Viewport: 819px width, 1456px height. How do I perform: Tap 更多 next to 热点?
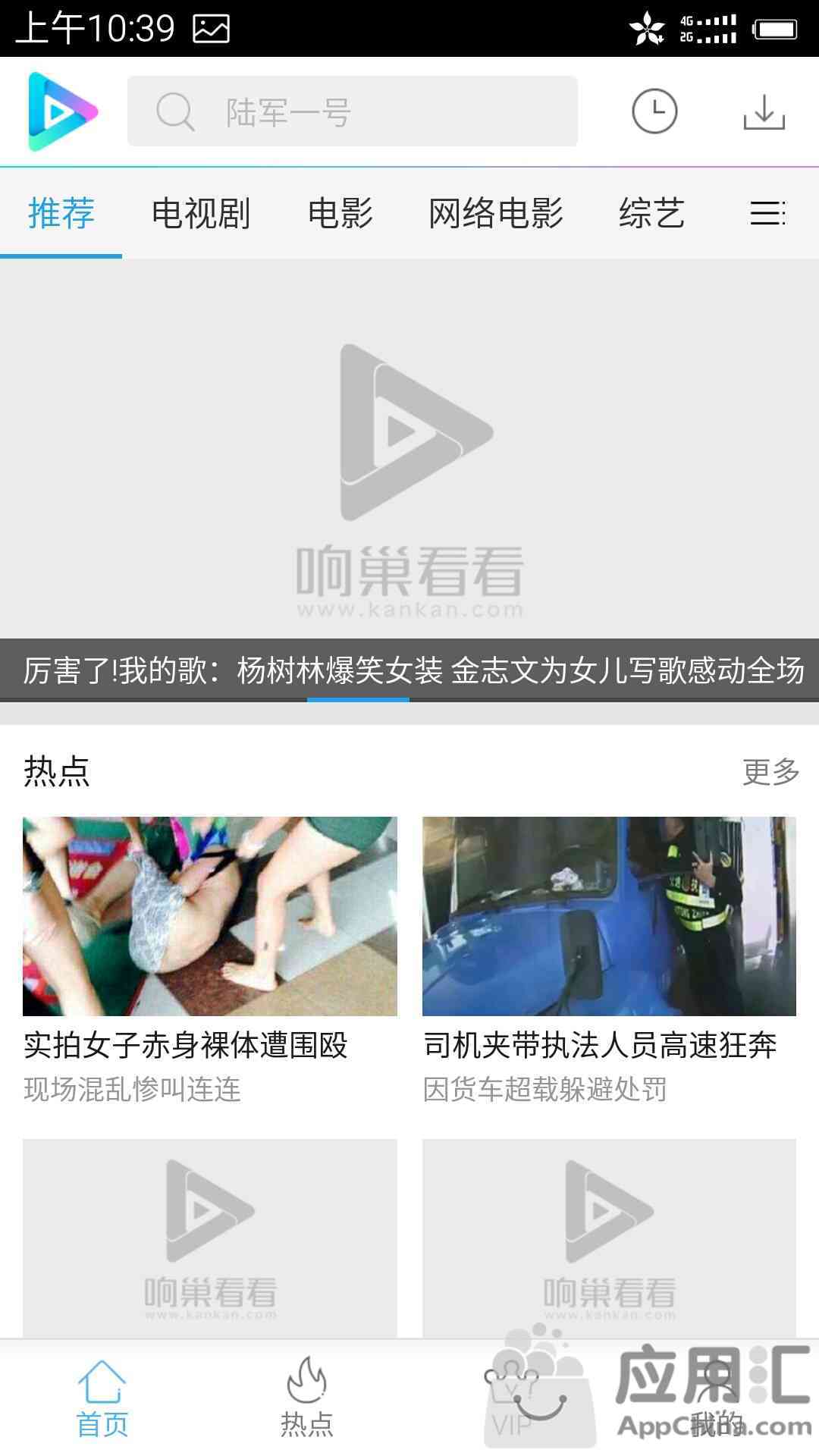tap(770, 771)
